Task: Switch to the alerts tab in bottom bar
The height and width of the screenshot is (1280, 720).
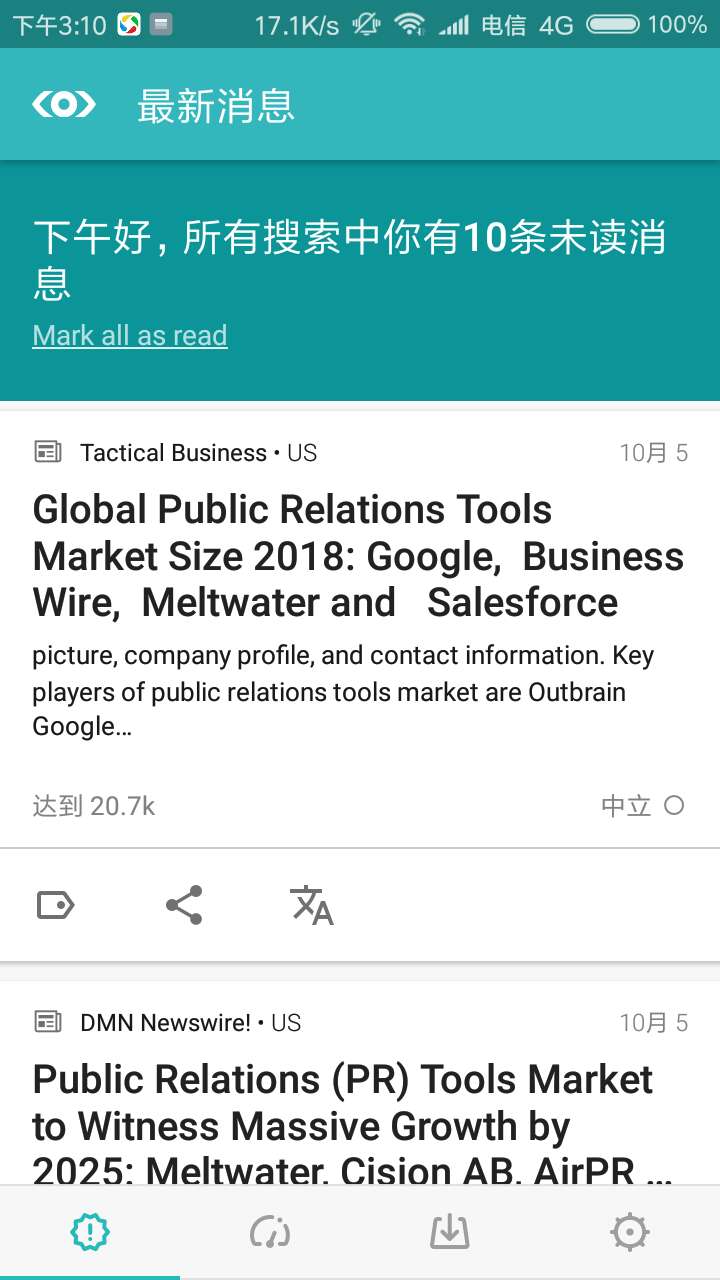Action: click(x=90, y=1233)
